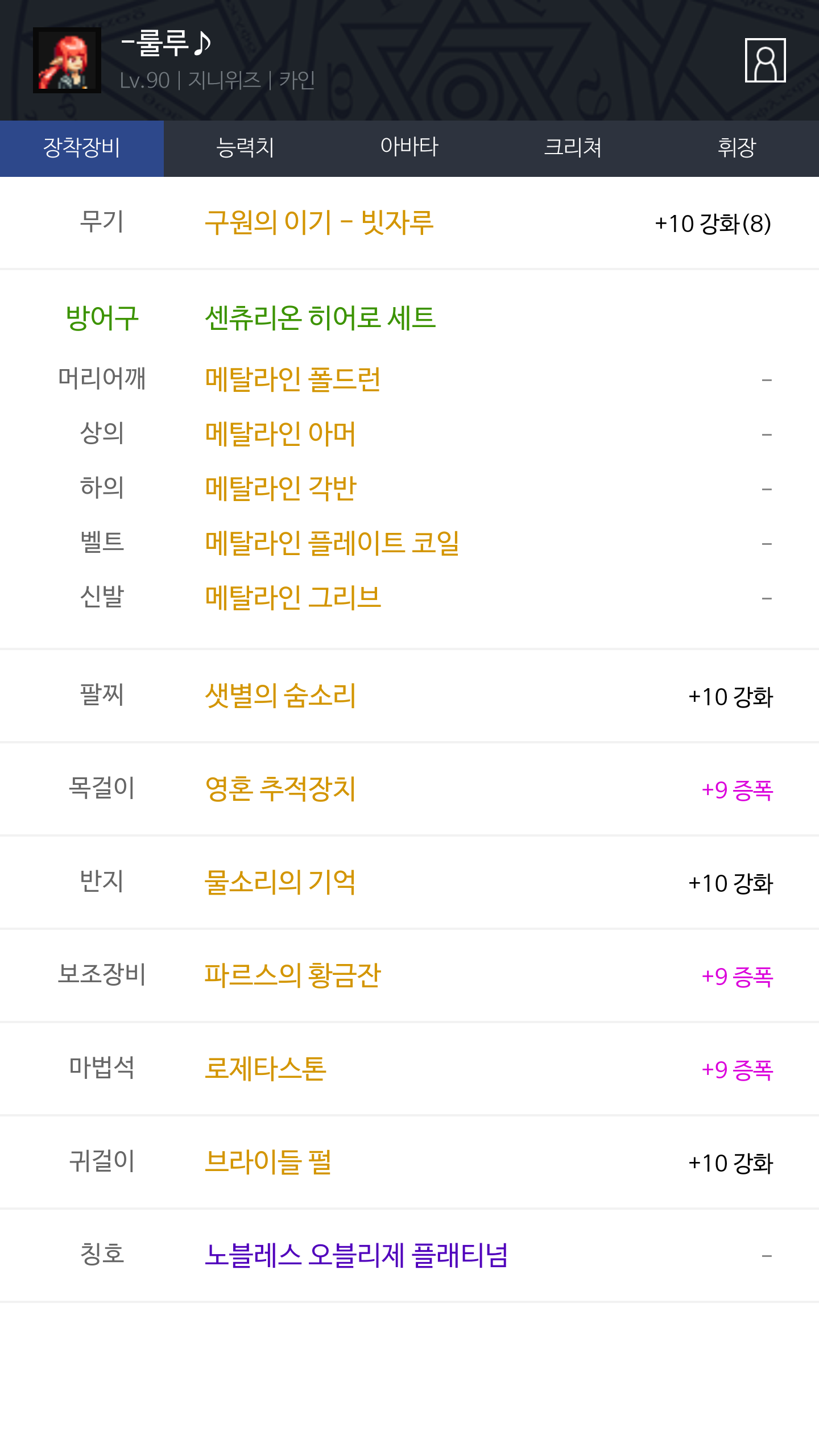Open ring item 물소리의 기억

pyautogui.click(x=280, y=882)
